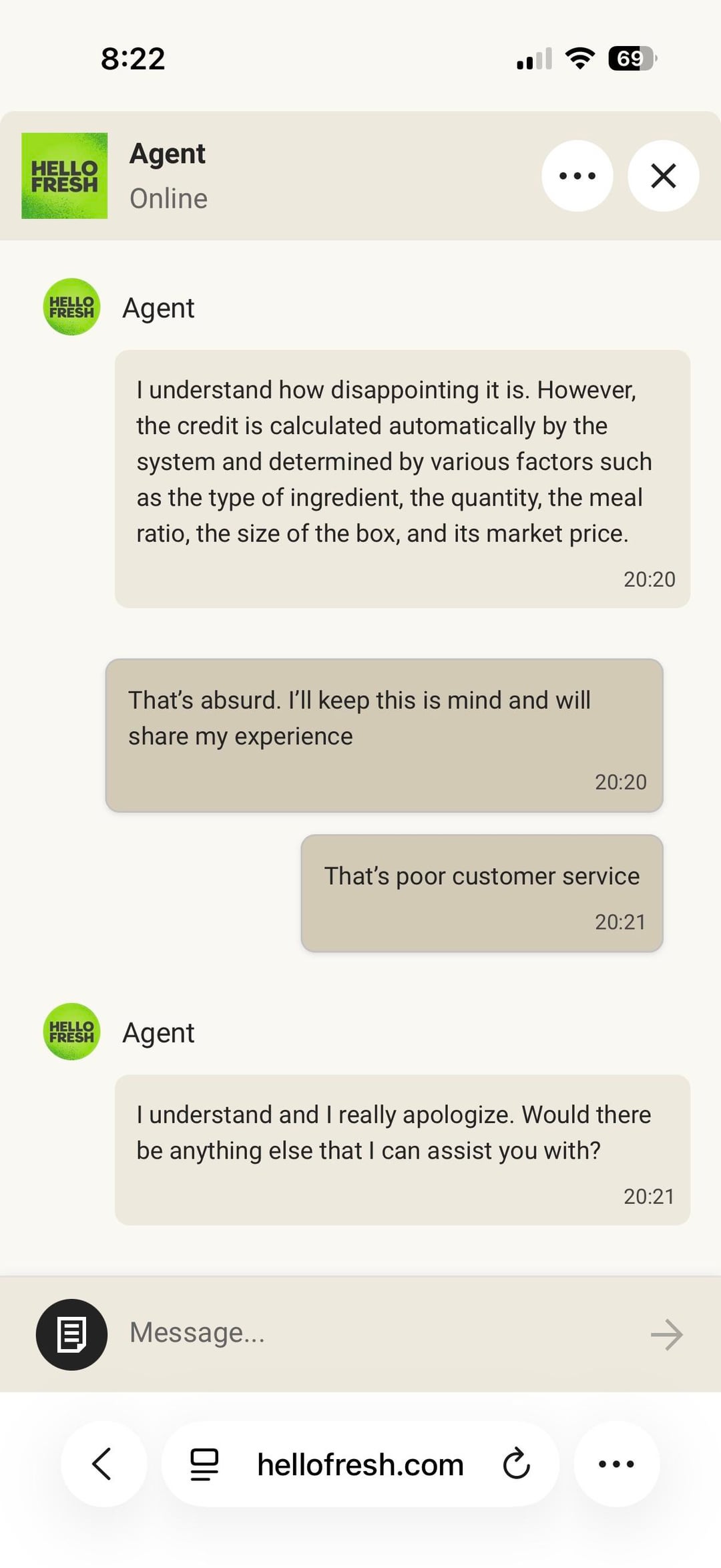Screen dimensions: 721x1568
Task: Close the HelloFresh agent chat
Action: pos(663,176)
